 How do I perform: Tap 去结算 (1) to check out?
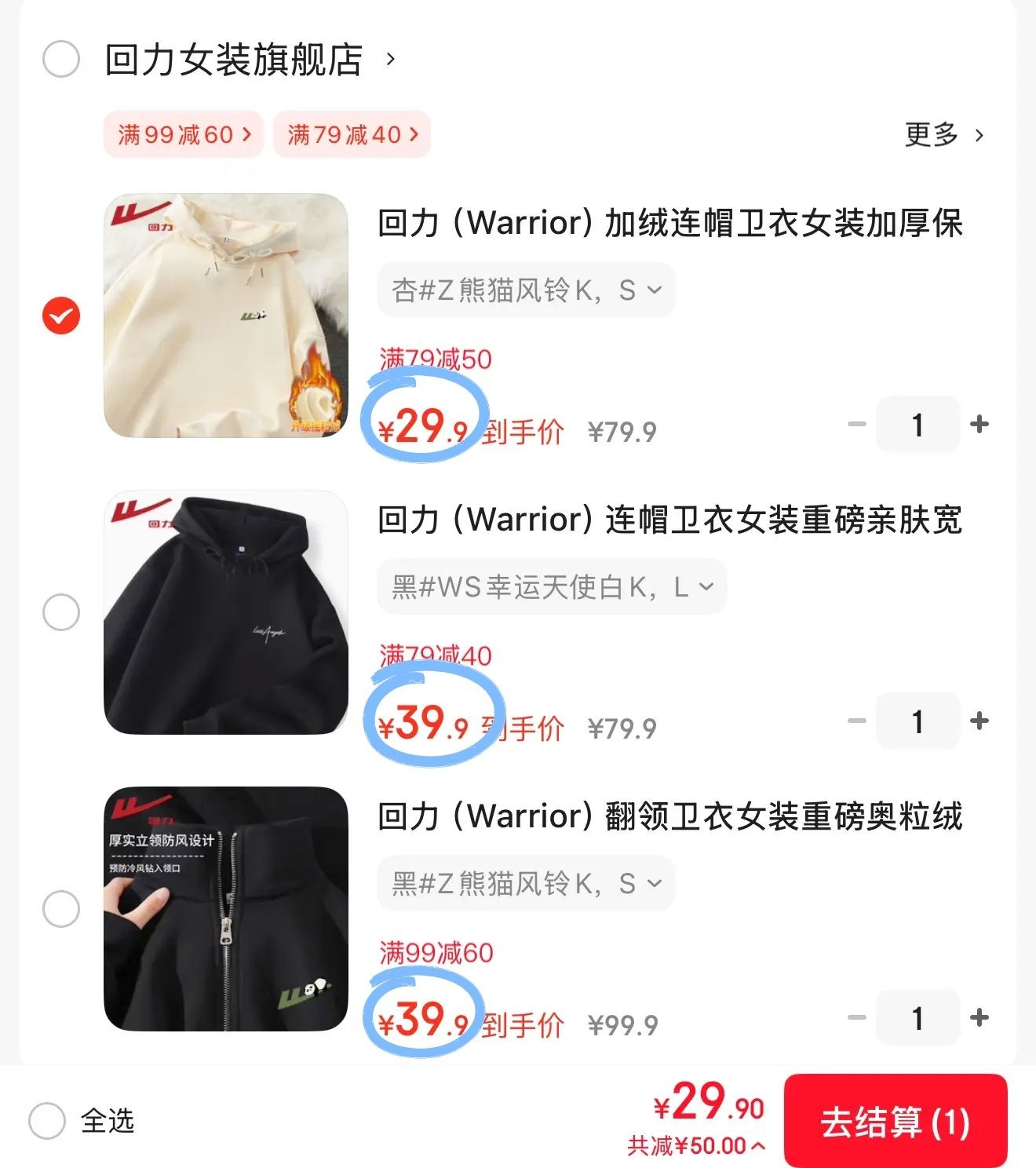click(x=895, y=1121)
